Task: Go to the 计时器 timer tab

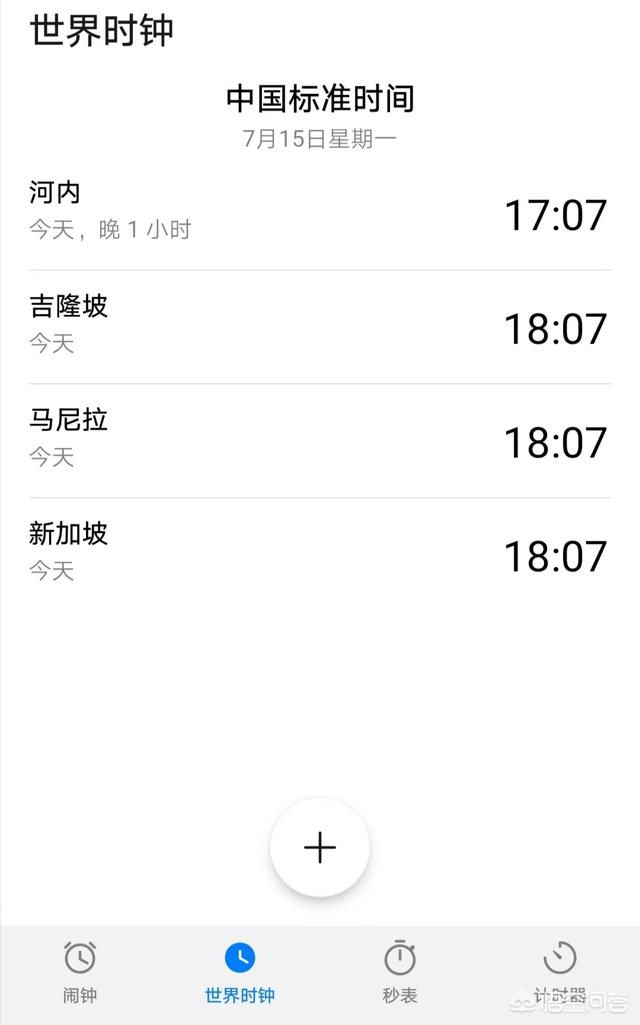Action: pyautogui.click(x=560, y=971)
